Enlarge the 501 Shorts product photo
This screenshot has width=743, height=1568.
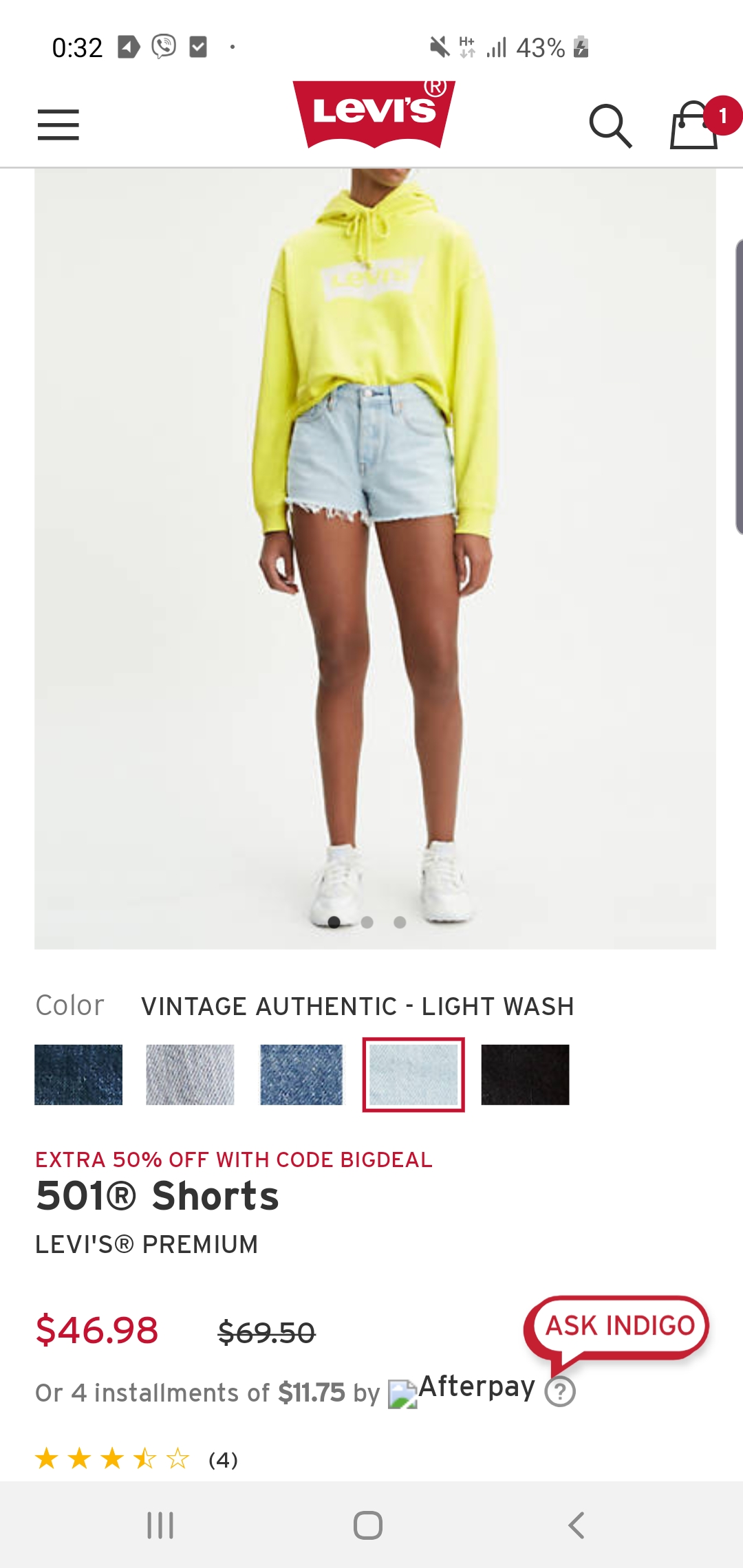pos(375,558)
